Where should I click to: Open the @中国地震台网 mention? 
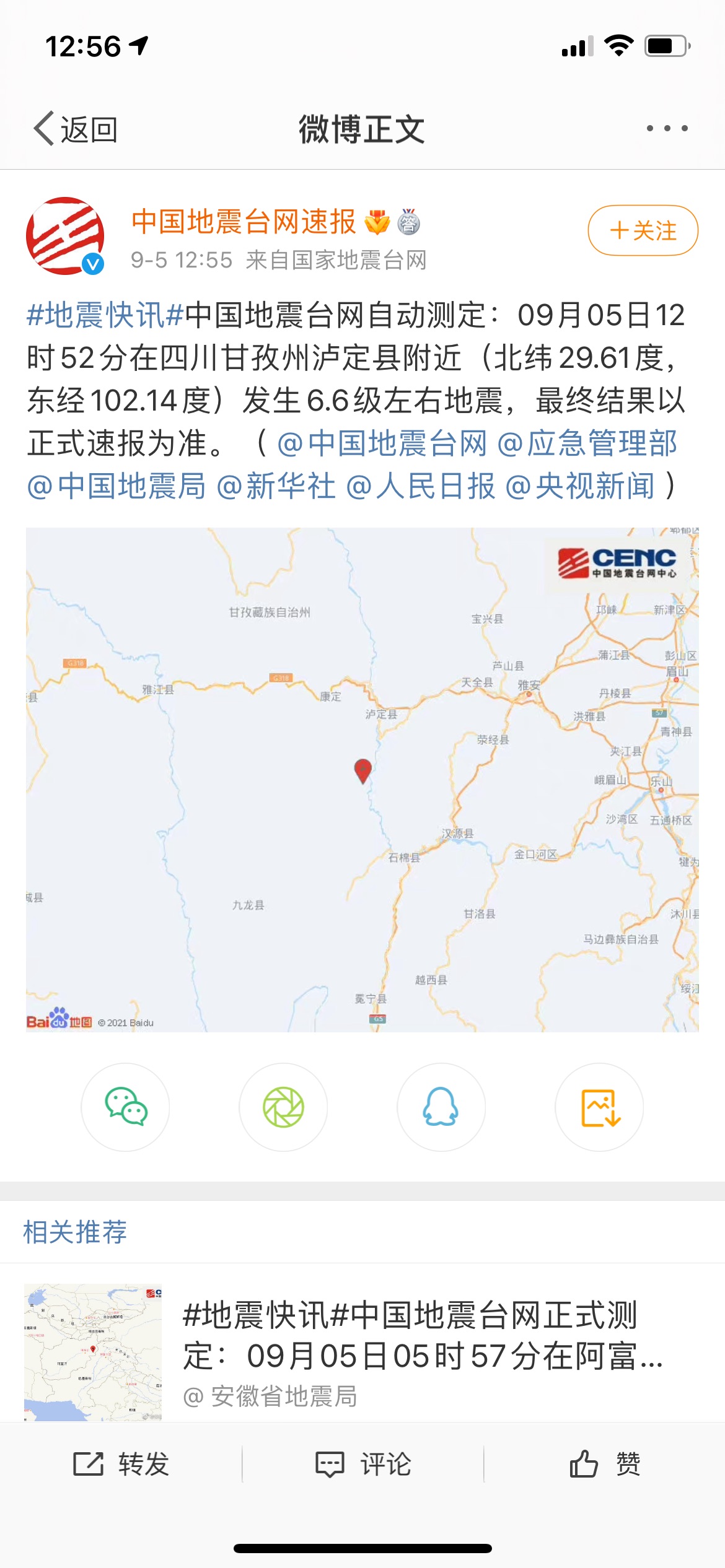(x=382, y=443)
